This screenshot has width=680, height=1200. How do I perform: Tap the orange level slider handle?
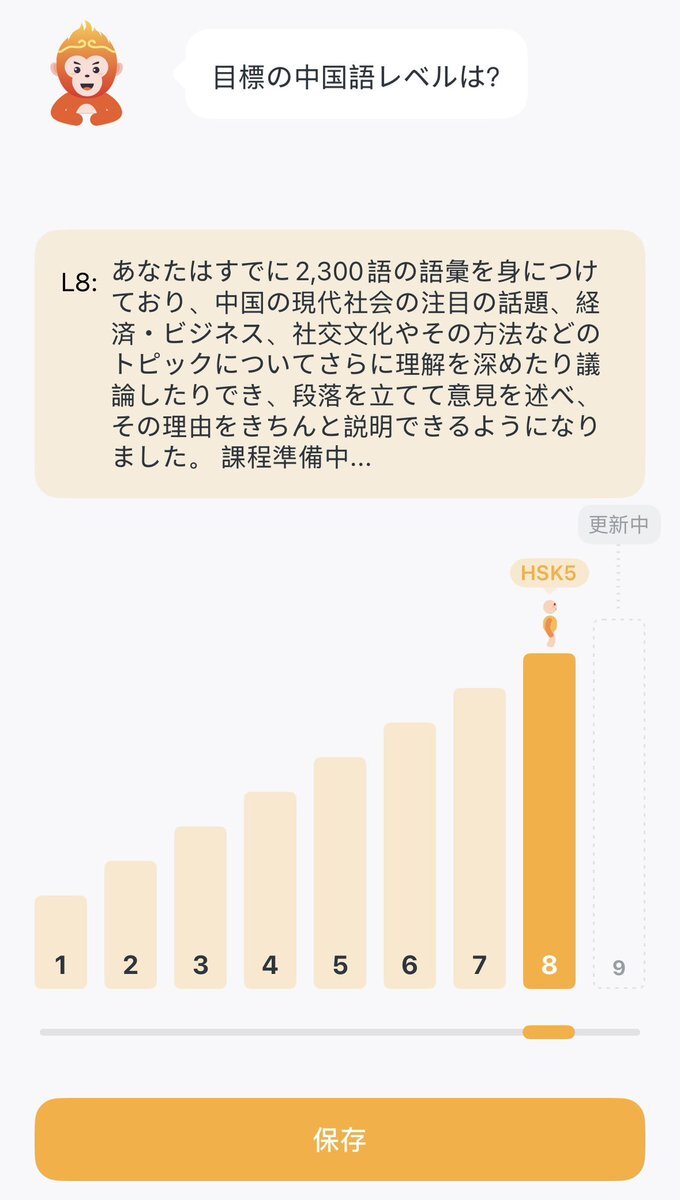click(549, 1032)
